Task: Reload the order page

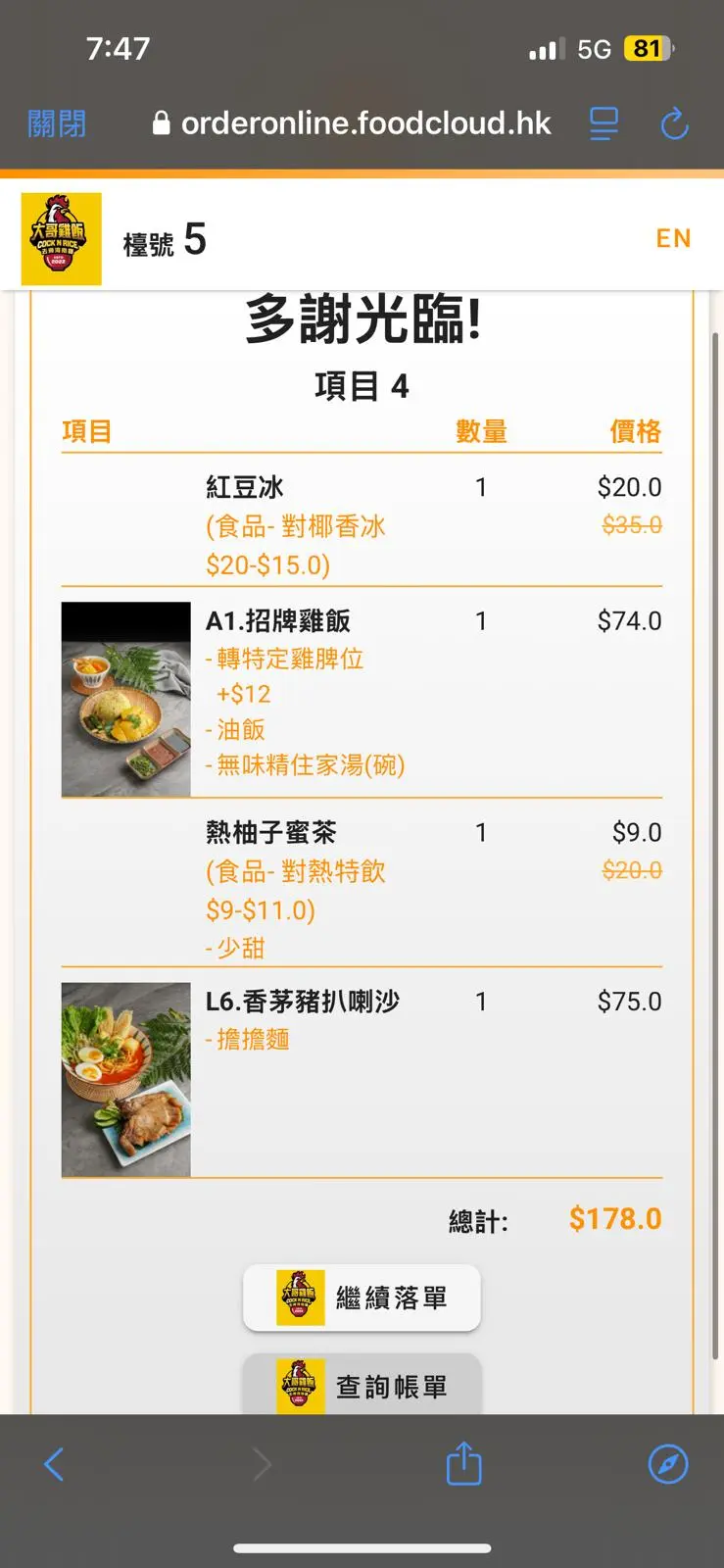Action: [x=675, y=123]
